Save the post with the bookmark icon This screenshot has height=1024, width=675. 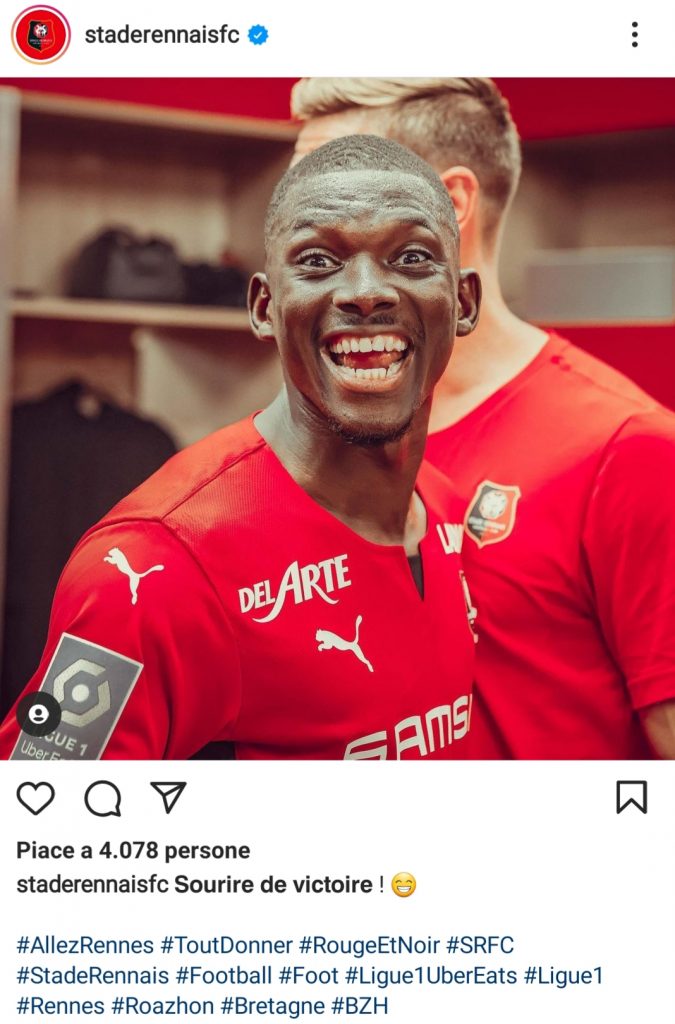pyautogui.click(x=631, y=797)
